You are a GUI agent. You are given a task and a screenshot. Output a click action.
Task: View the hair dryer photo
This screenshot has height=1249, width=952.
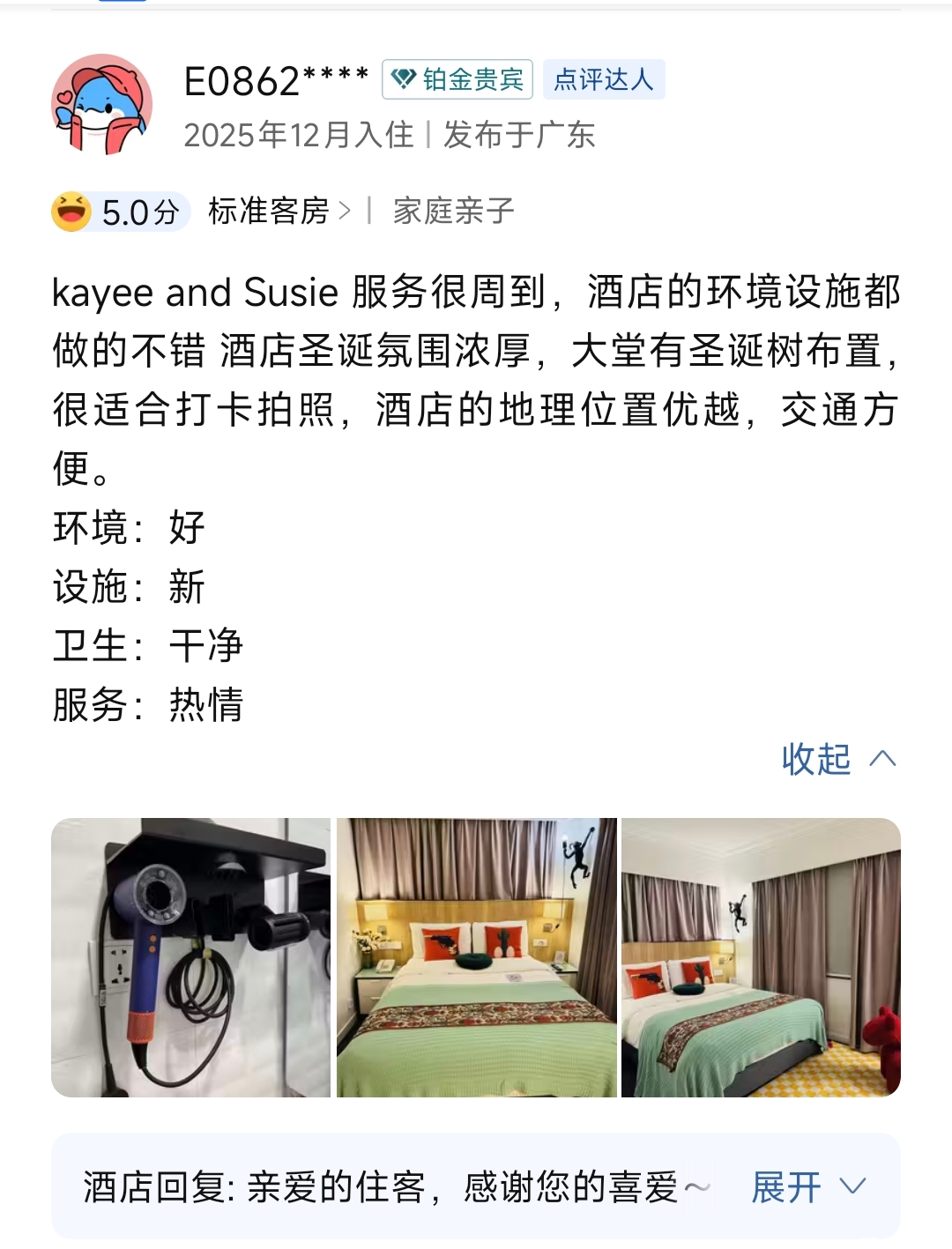(x=190, y=957)
